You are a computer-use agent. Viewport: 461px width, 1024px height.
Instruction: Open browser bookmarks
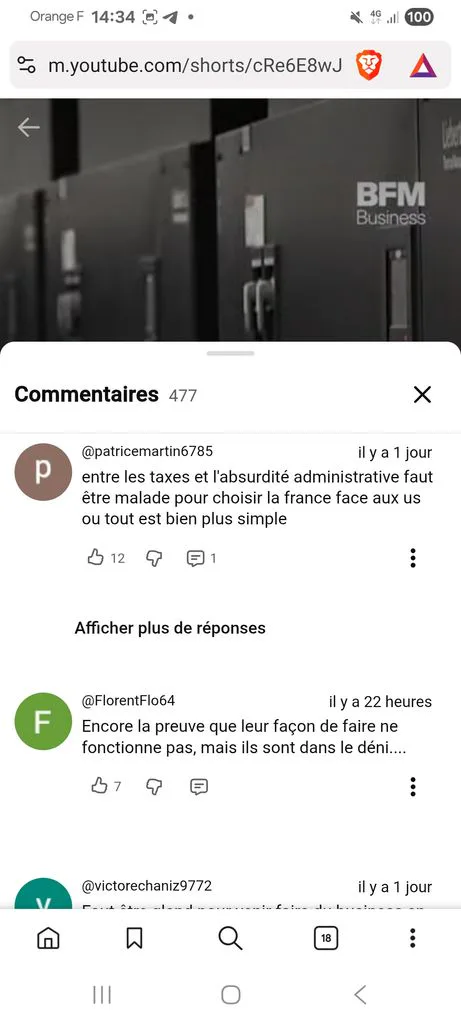click(x=135, y=939)
